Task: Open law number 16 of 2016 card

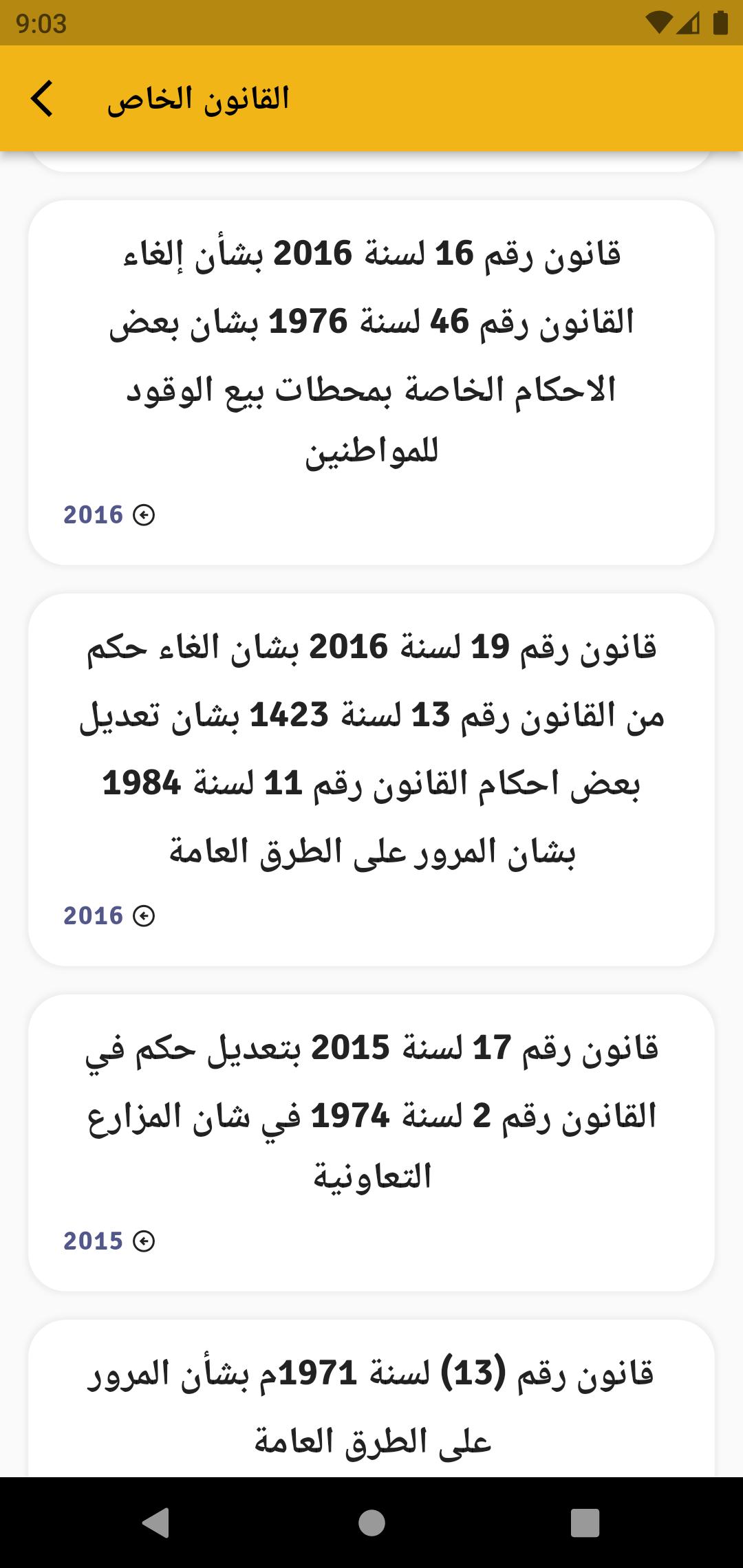Action: tap(371, 382)
